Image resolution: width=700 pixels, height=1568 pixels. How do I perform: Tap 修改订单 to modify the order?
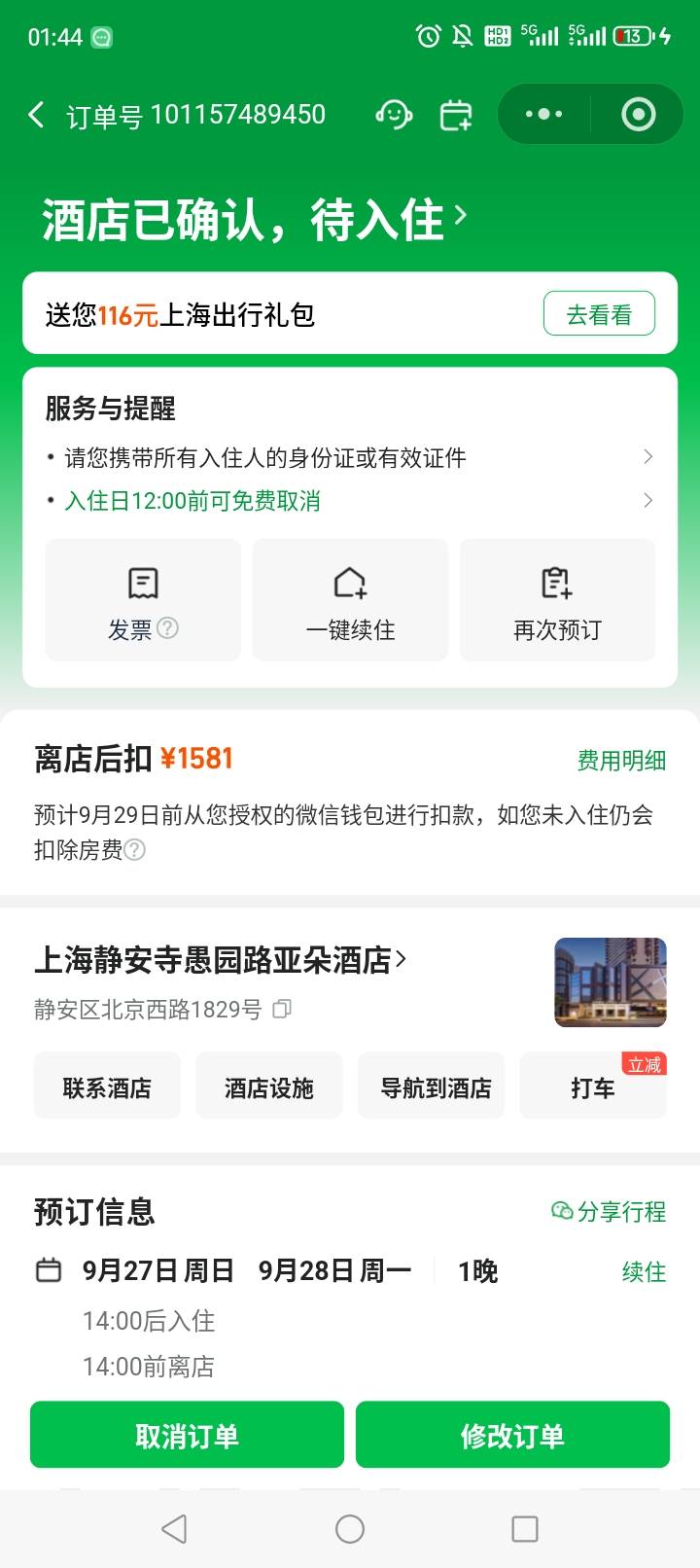point(512,1435)
